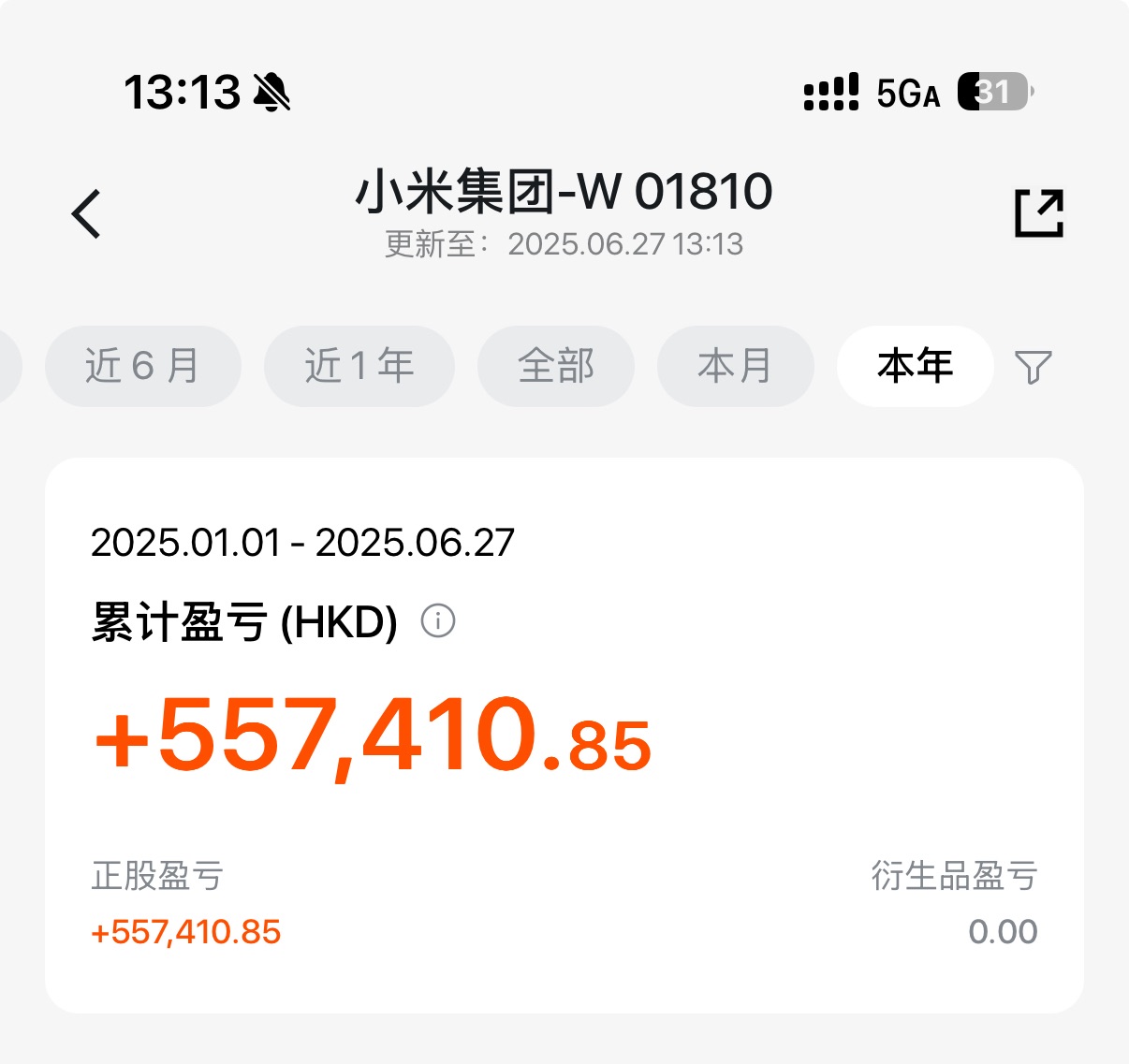Select the 本年 chip

(915, 366)
